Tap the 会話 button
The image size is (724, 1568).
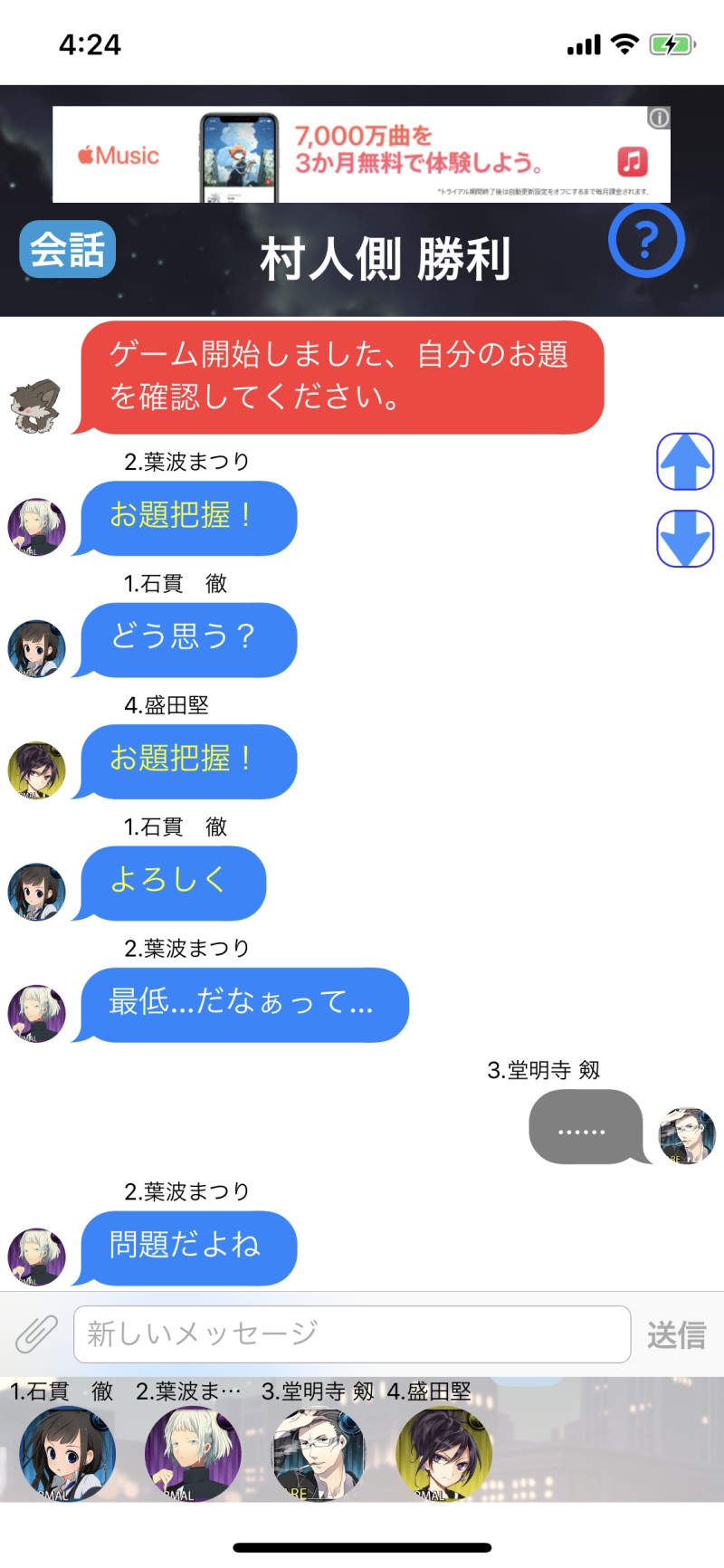(68, 249)
